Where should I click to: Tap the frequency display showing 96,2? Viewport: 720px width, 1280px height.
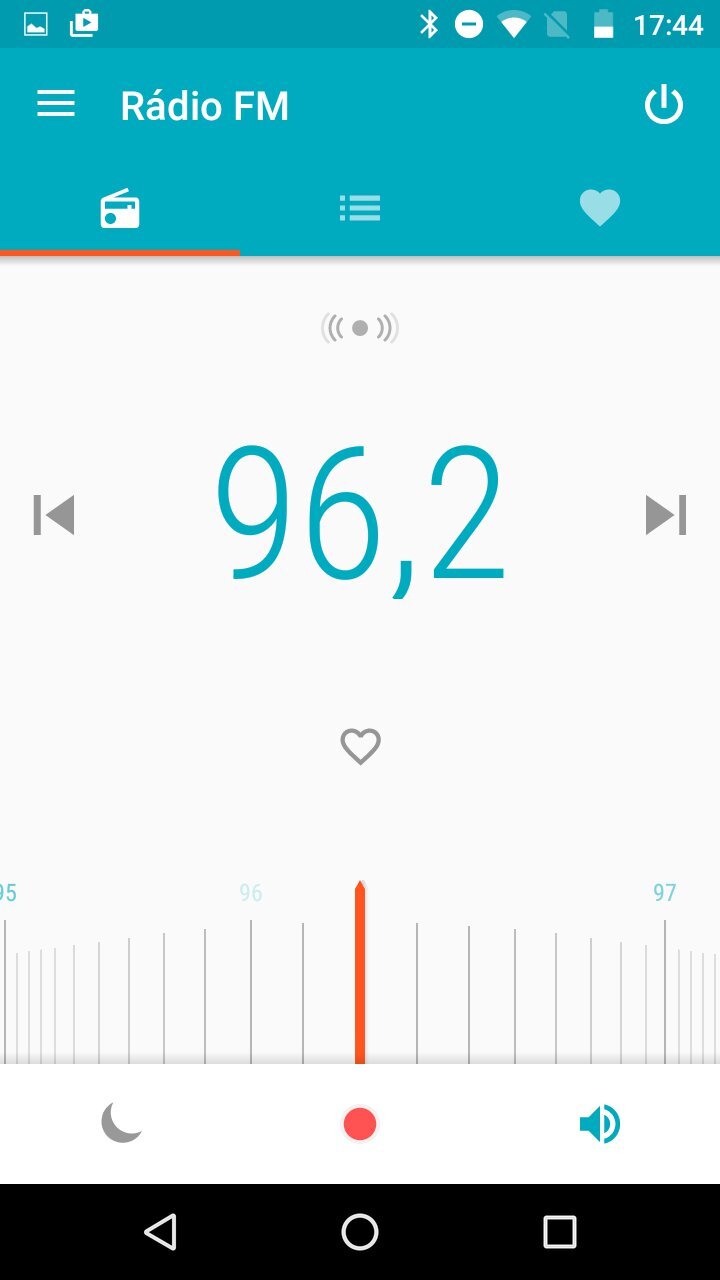click(359, 515)
